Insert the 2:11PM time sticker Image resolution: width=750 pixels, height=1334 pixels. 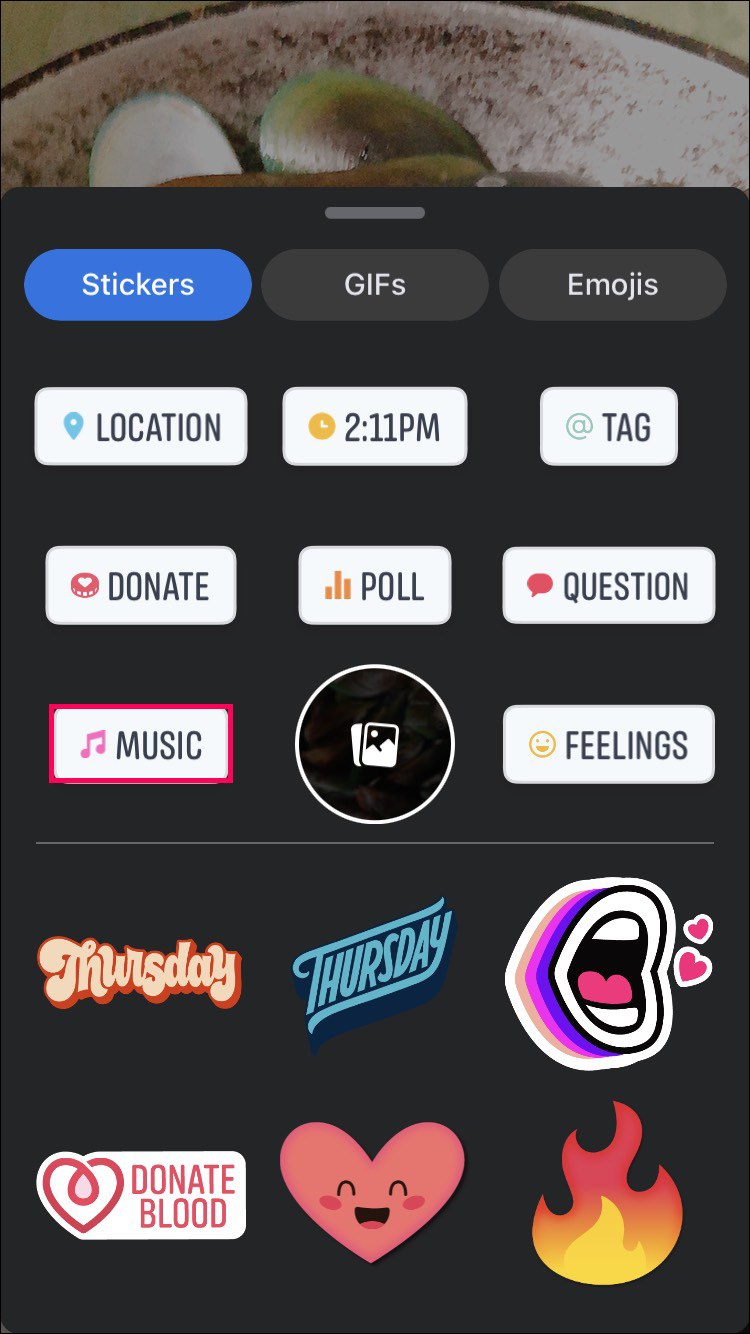pyautogui.click(x=375, y=427)
